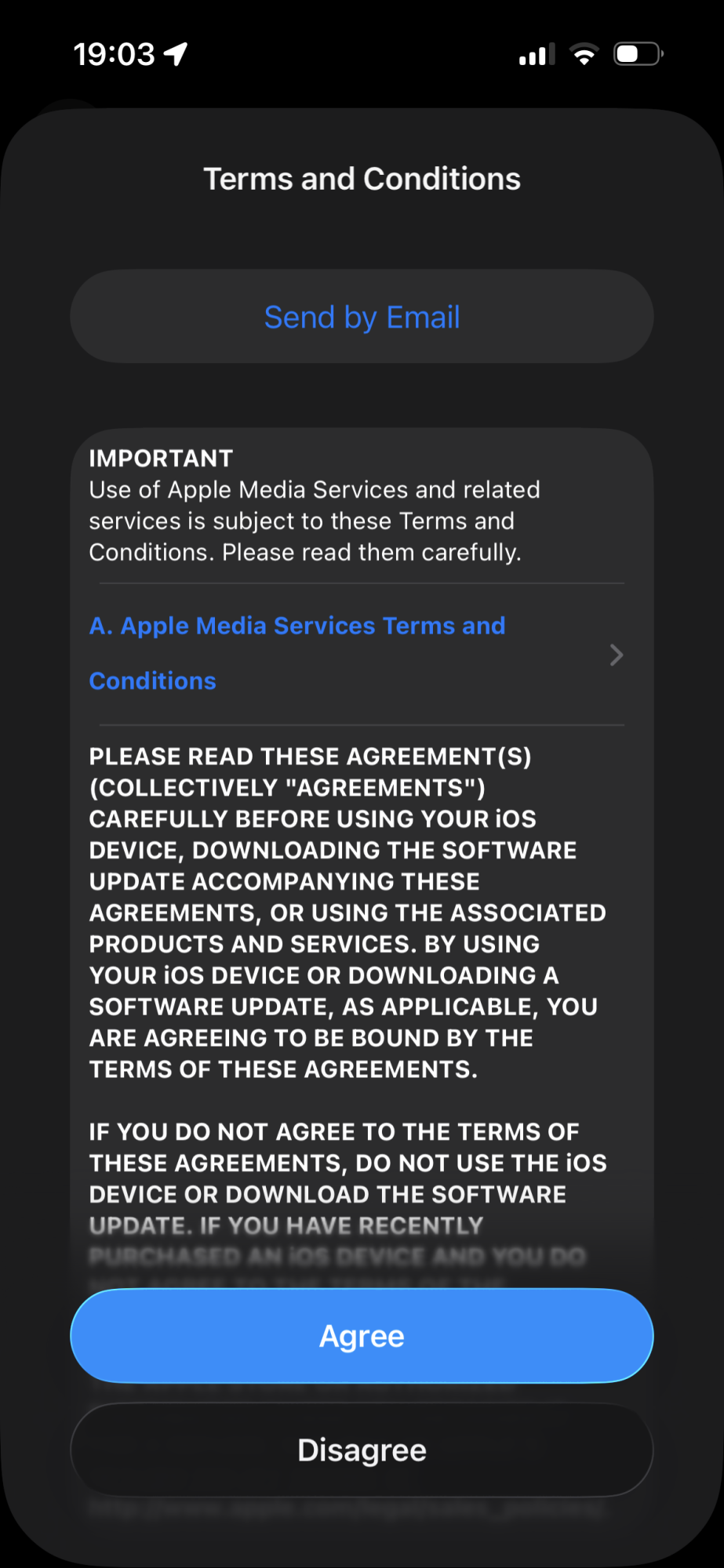Agree to the Terms and Conditions
Screen dimensions: 724x1568
point(362,1336)
